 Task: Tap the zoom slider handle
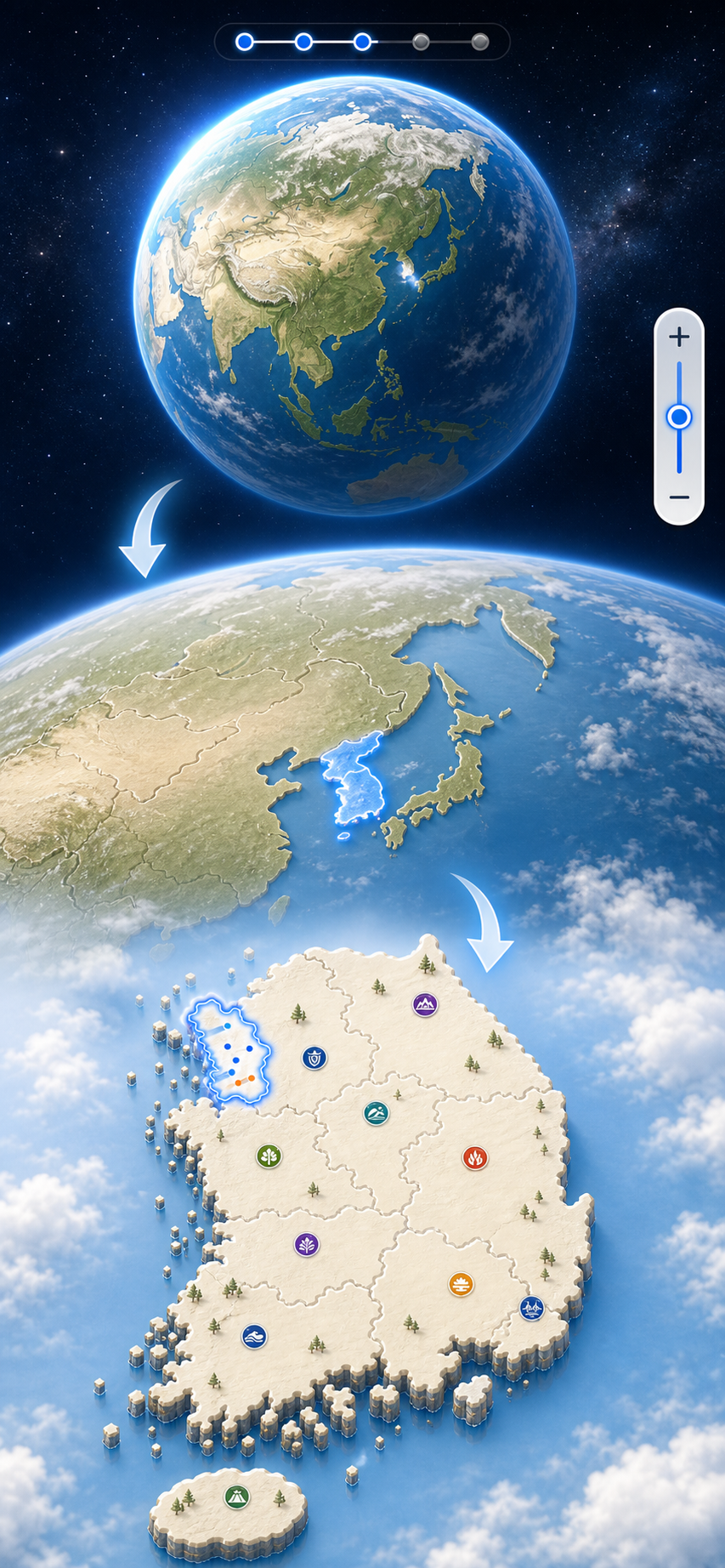679,417
